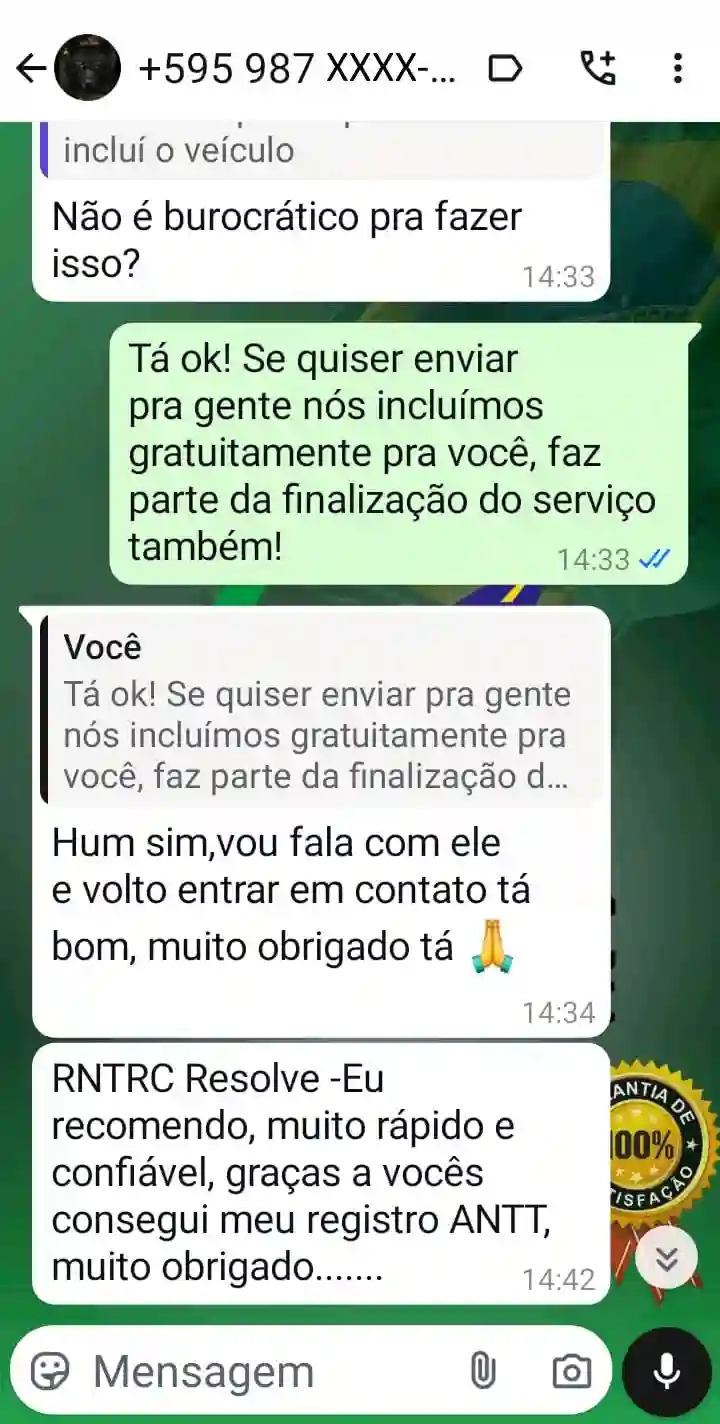Open the emoji picker

pyautogui.click(x=49, y=1371)
